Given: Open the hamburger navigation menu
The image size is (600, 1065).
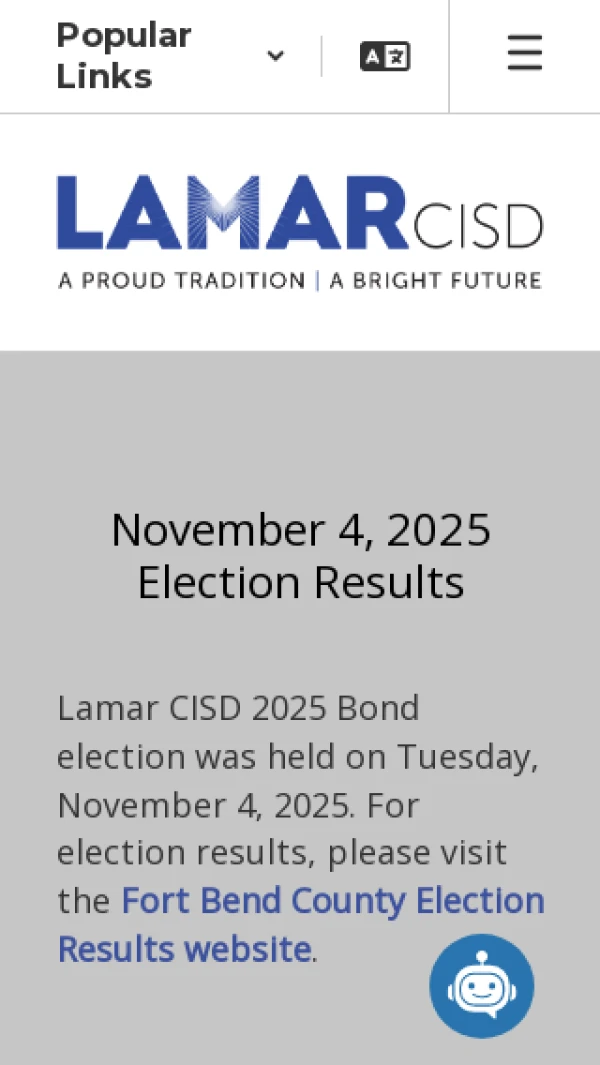Looking at the screenshot, I should (524, 53).
